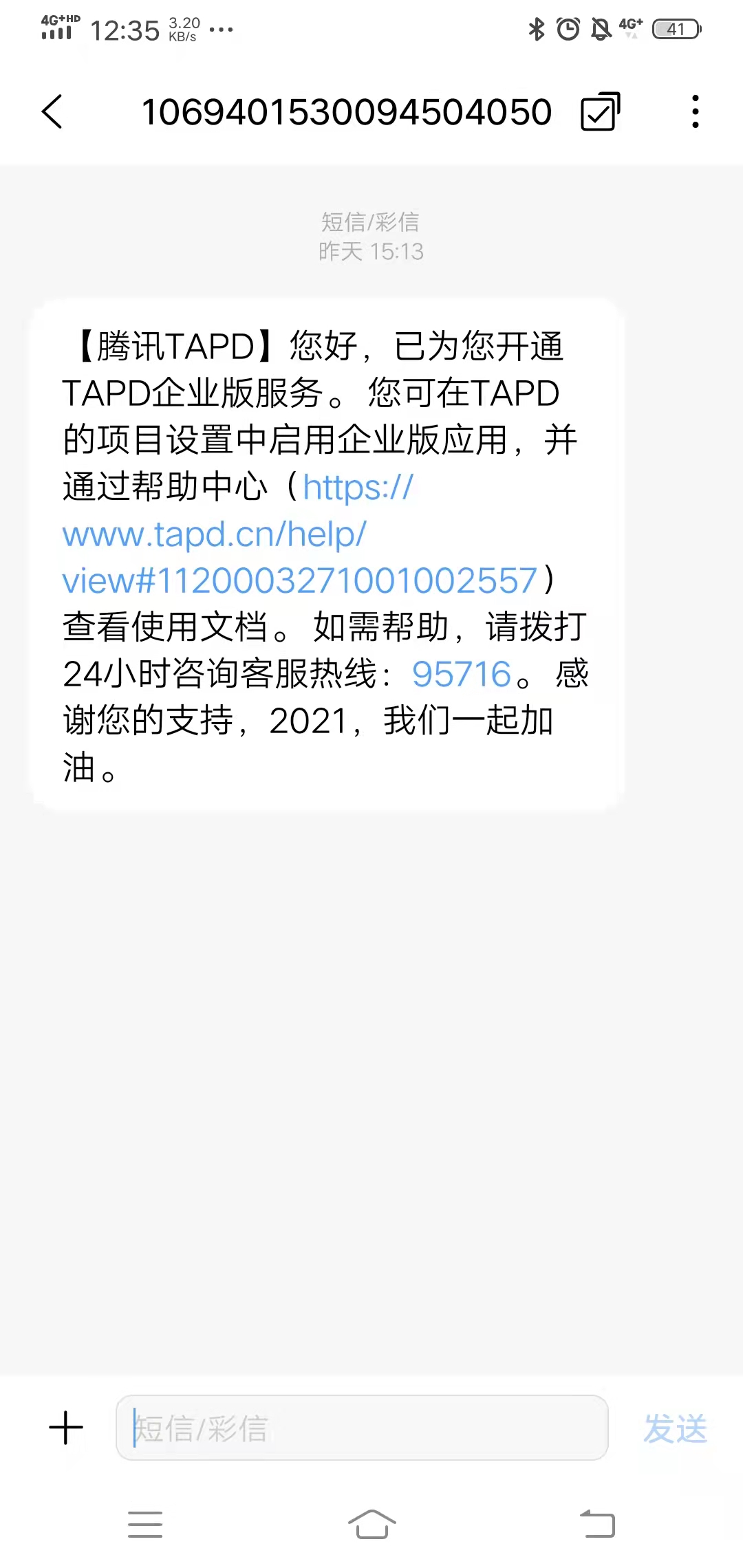Tap the 12:35 clock in status bar
The image size is (743, 1568).
(126, 29)
